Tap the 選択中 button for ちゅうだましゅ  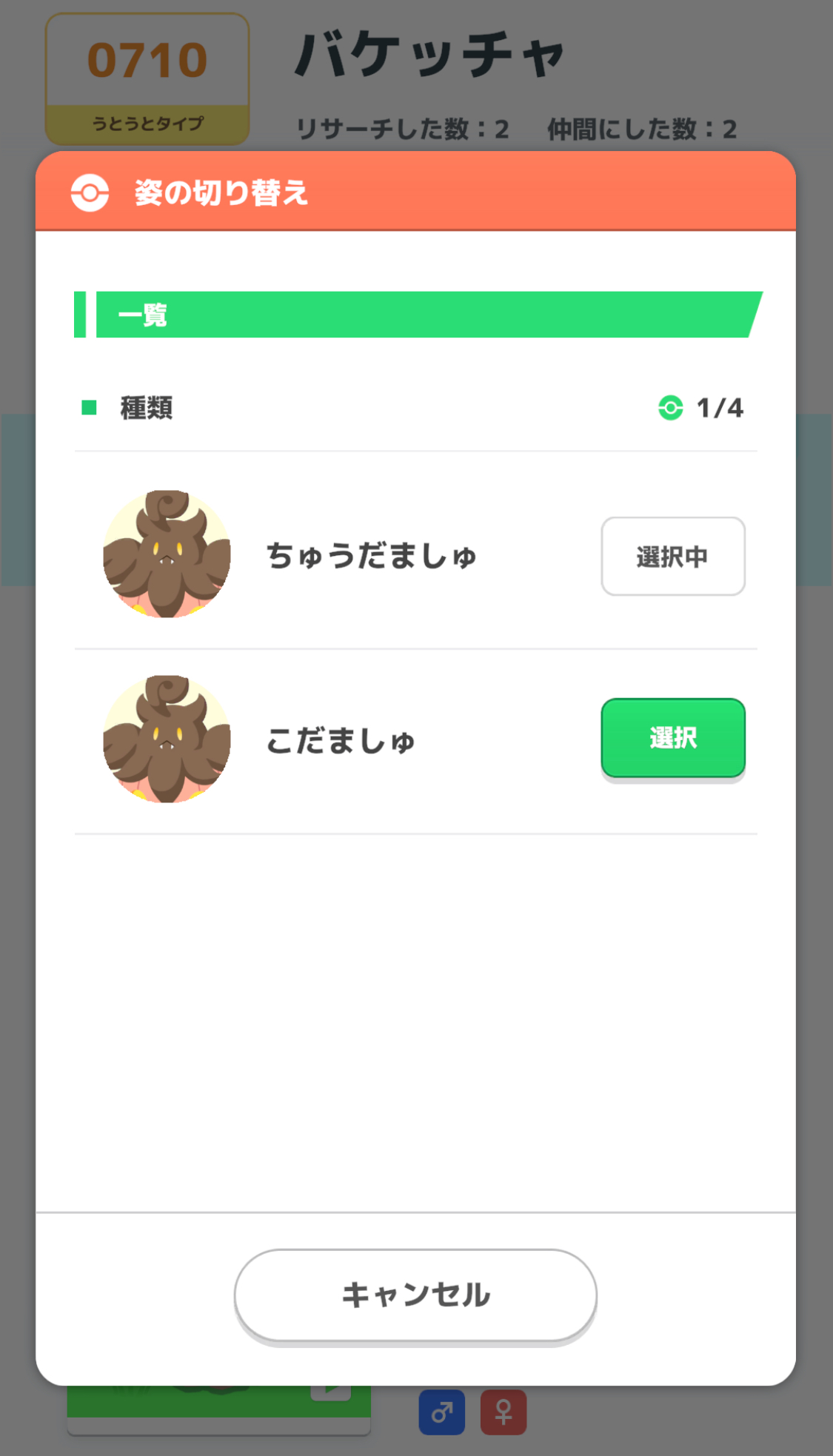coord(672,556)
